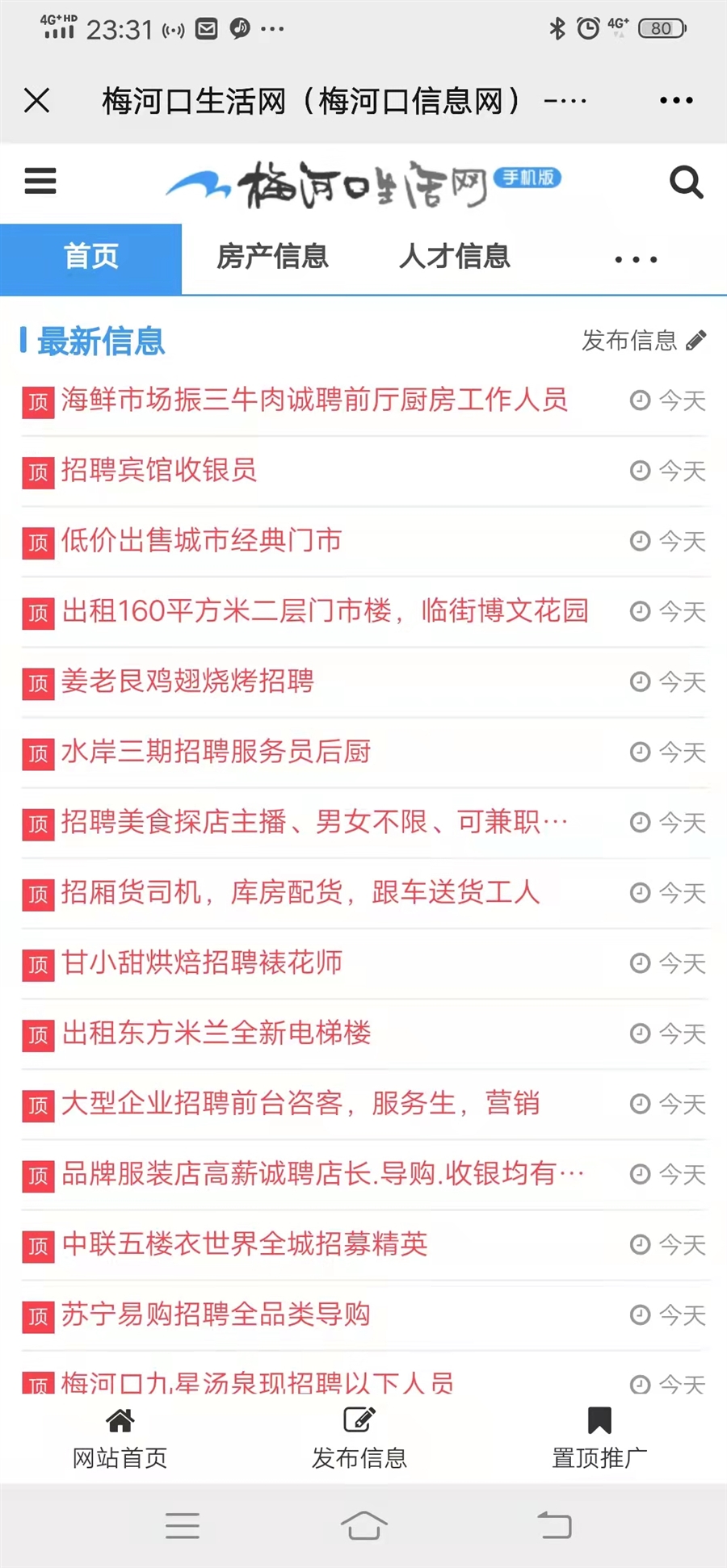The width and height of the screenshot is (727, 1568).
Task: Open 出租东方米兰全新电梯楼 listing
Action: 216,1033
